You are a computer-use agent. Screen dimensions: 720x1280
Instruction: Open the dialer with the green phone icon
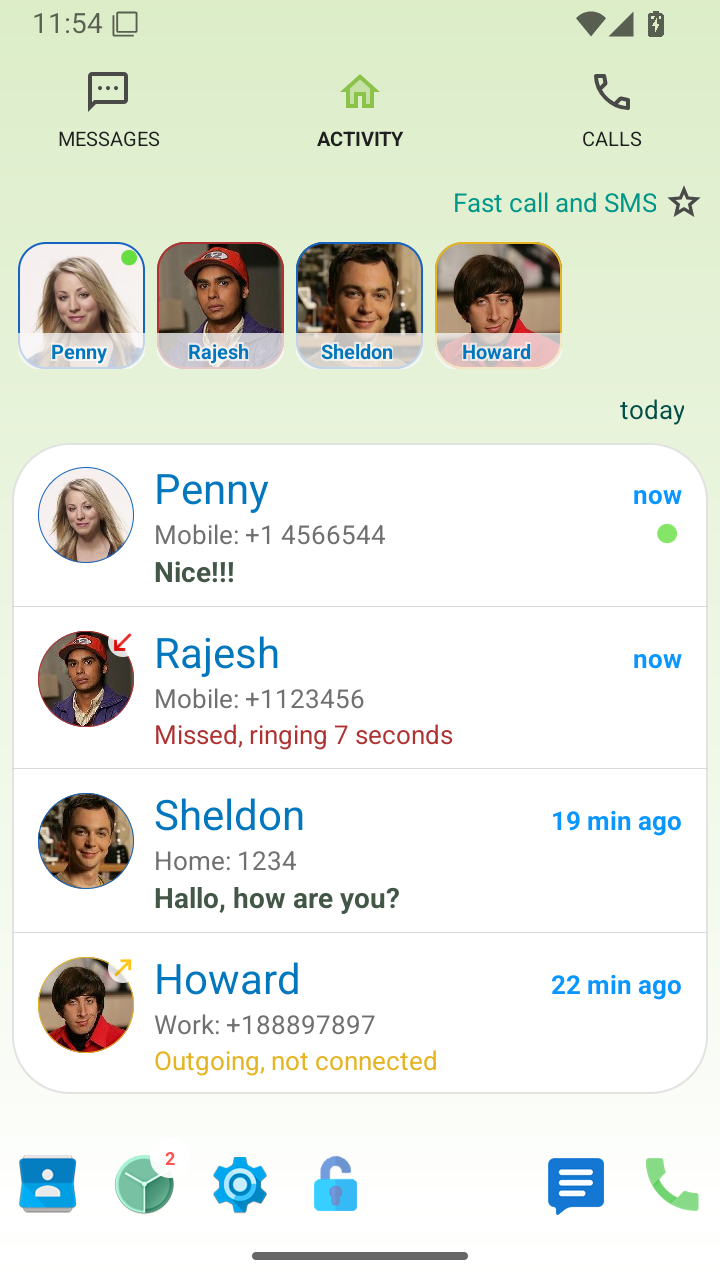[x=672, y=1185]
